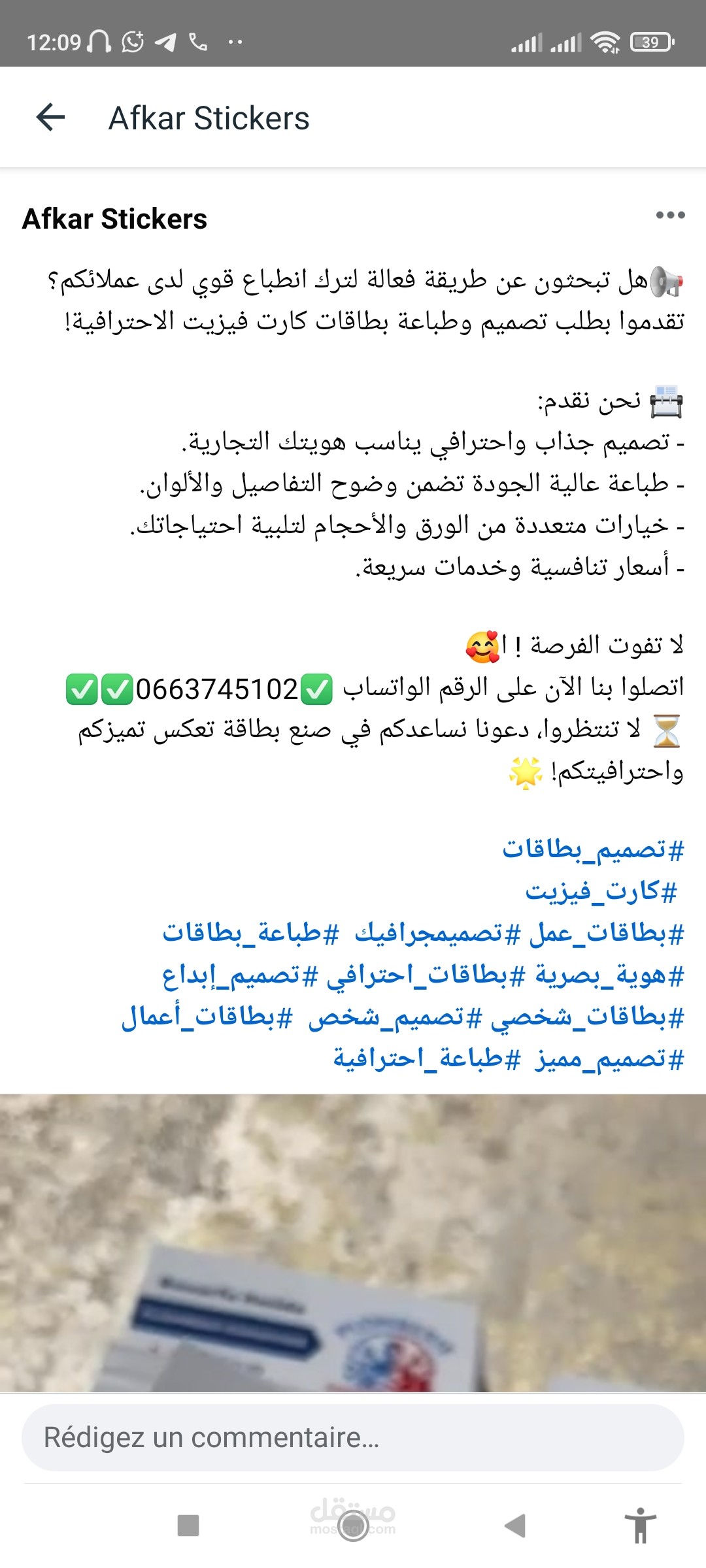Image resolution: width=706 pixels, height=1568 pixels.
Task: Tap the comment field Rédigez un commentaire
Action: pyautogui.click(x=353, y=1435)
